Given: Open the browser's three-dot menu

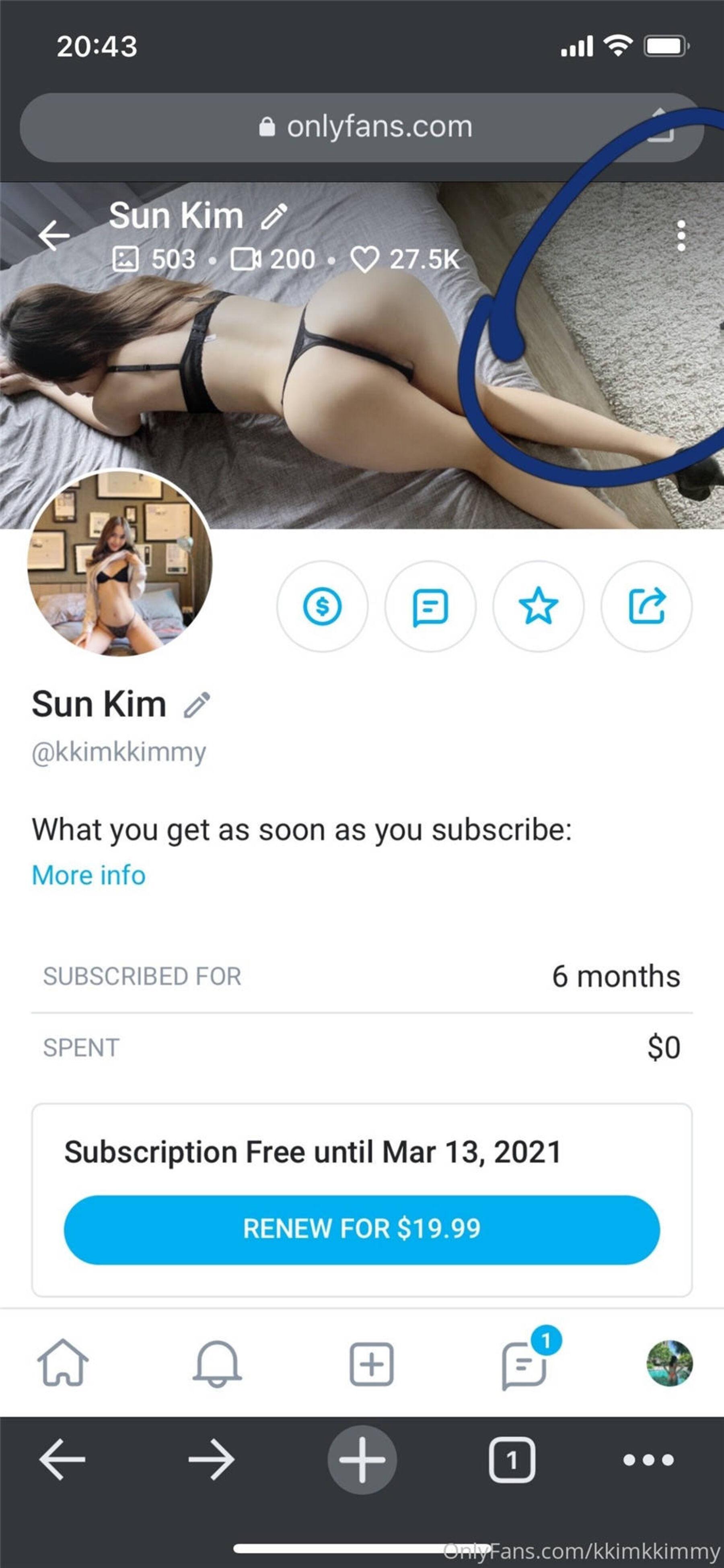Looking at the screenshot, I should pos(648,1460).
